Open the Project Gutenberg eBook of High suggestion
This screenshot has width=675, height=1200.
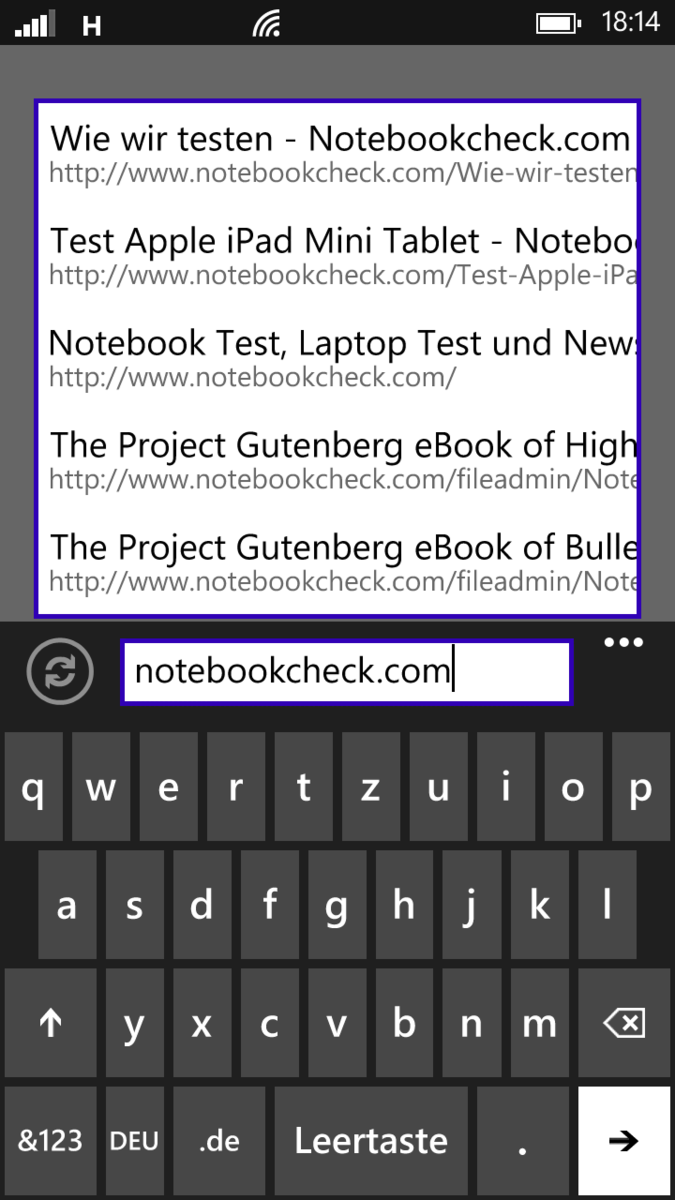click(338, 459)
